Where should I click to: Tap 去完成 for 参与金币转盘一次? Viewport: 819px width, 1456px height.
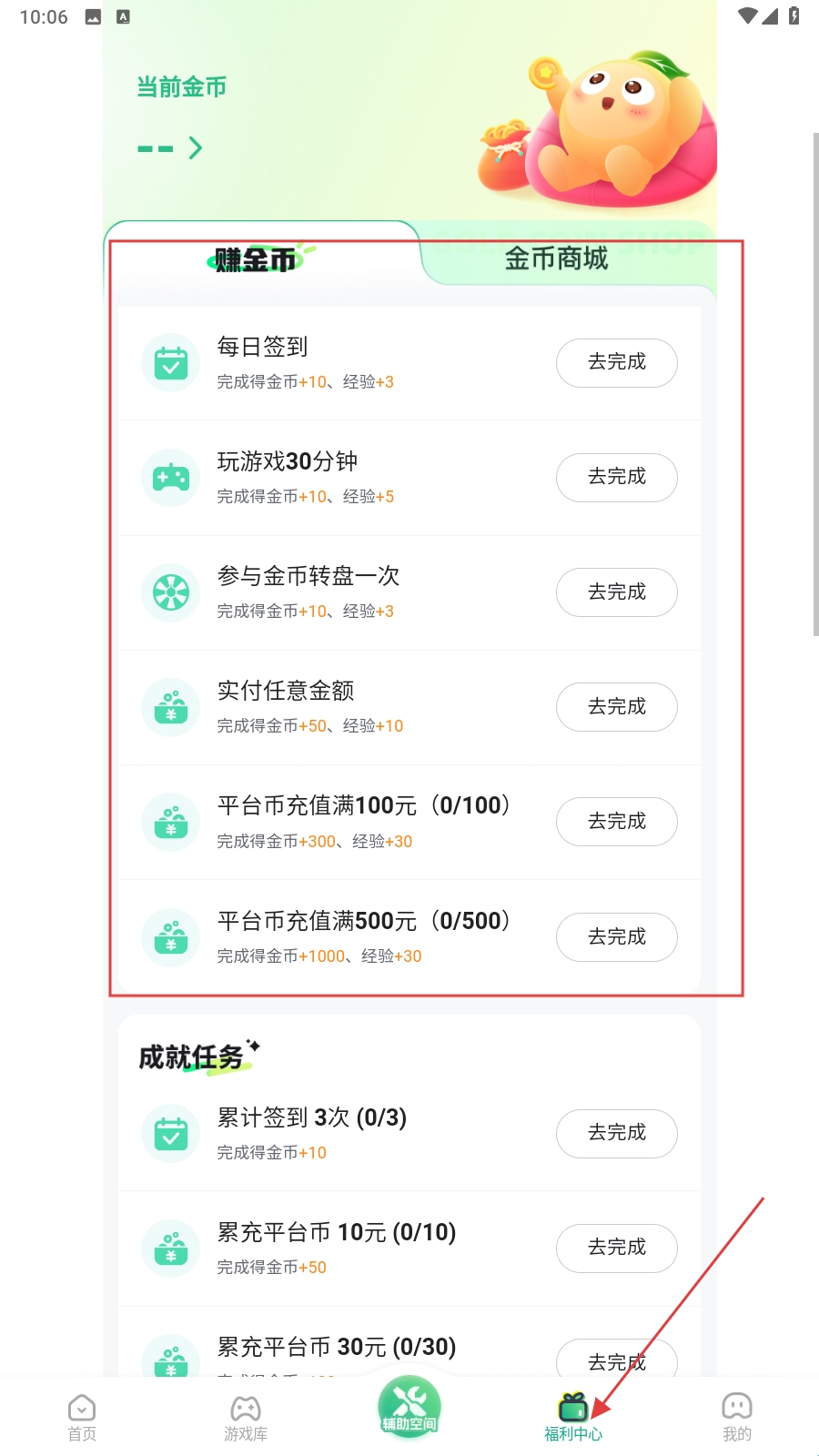617,592
